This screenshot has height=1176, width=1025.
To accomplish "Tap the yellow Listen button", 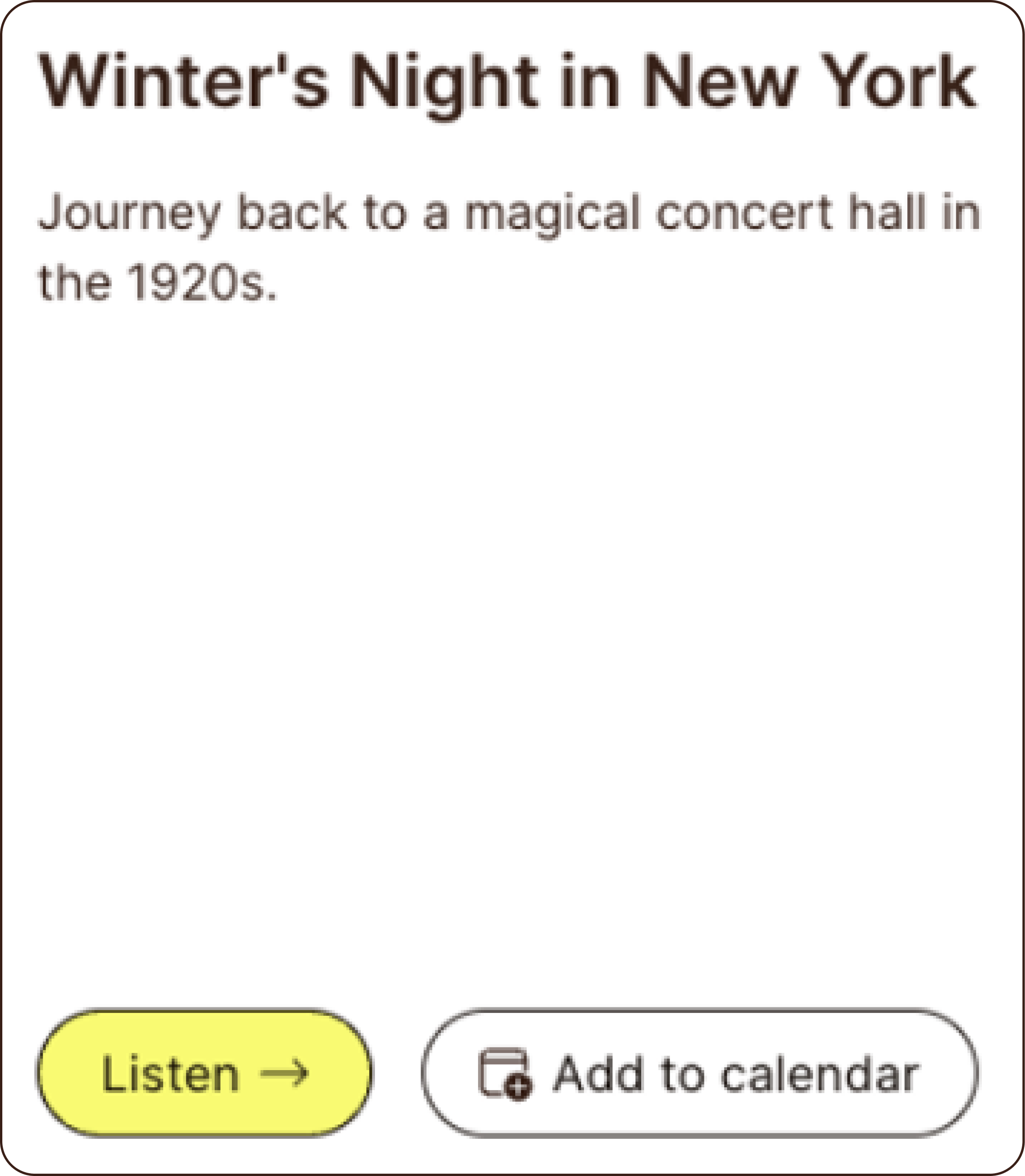I will [204, 1073].
